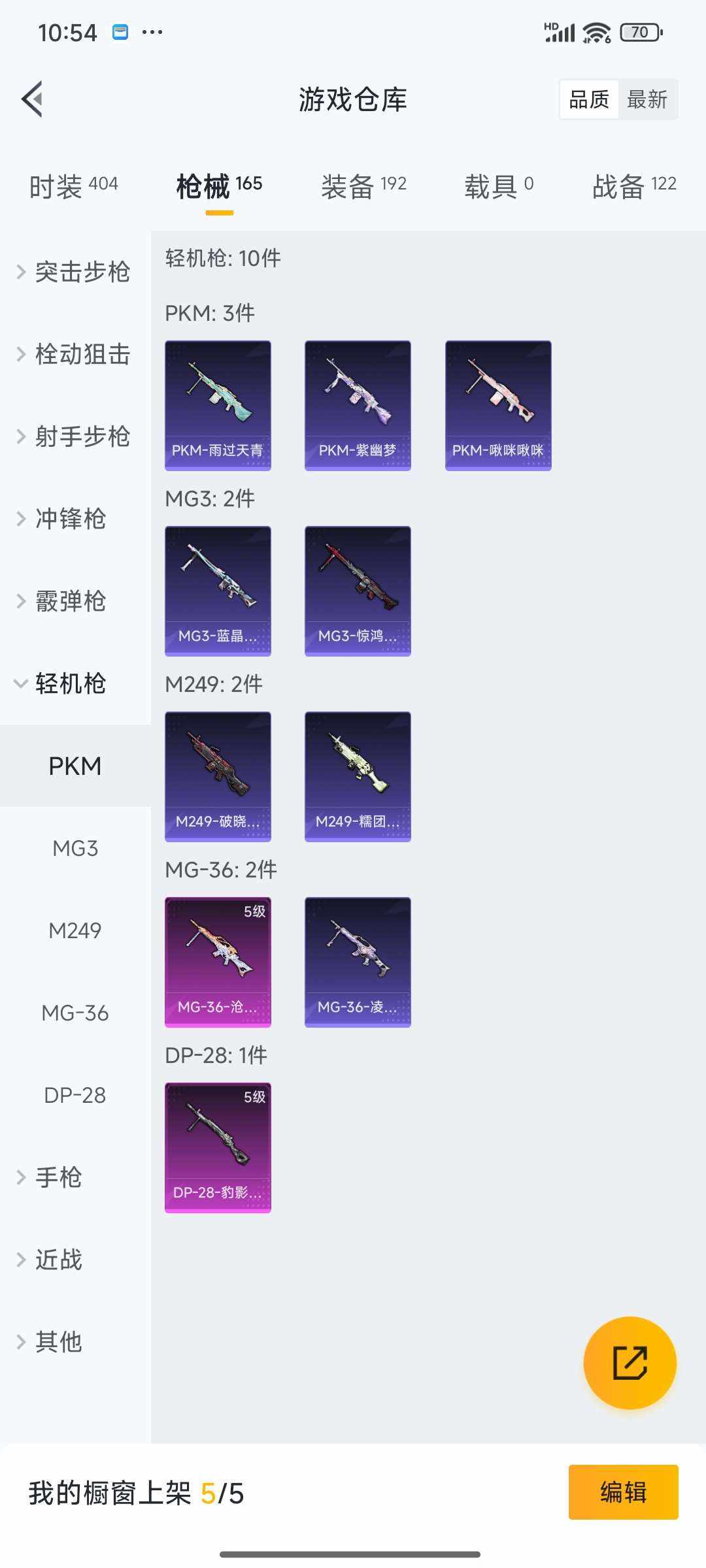Tap the orange floating share button

tap(630, 1363)
